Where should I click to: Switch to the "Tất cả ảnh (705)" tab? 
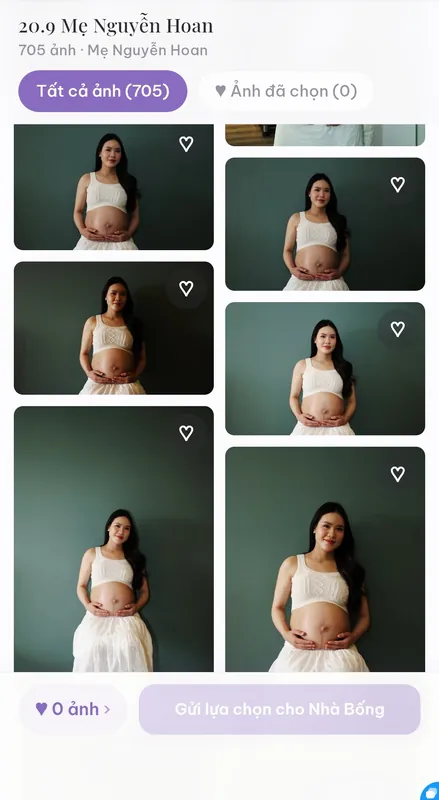[103, 91]
